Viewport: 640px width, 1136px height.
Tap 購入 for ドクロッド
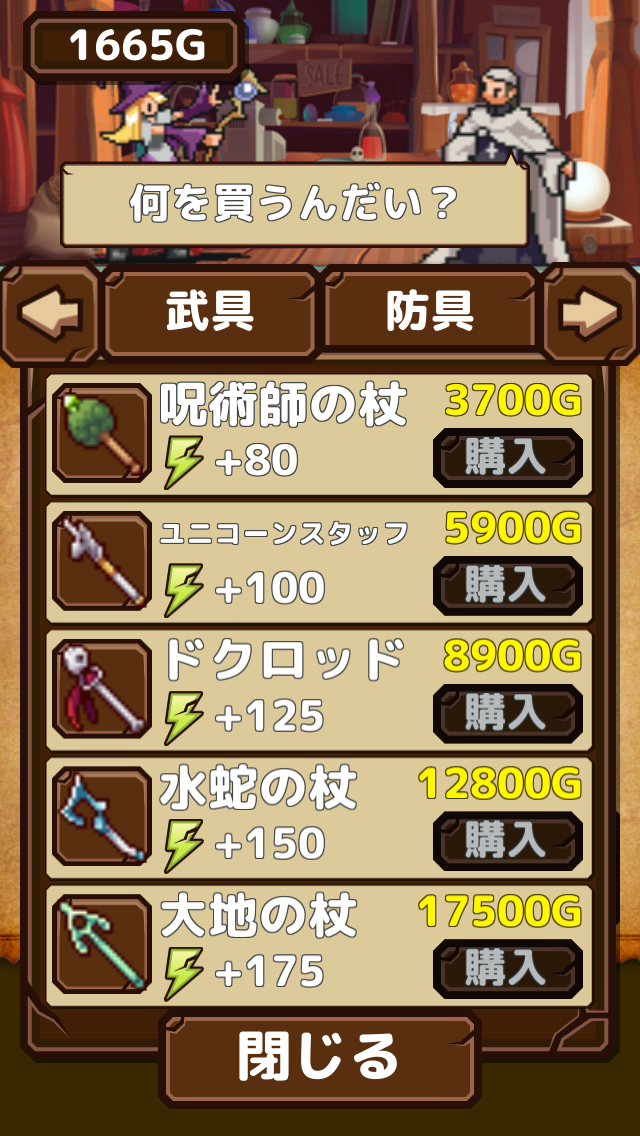click(x=507, y=714)
